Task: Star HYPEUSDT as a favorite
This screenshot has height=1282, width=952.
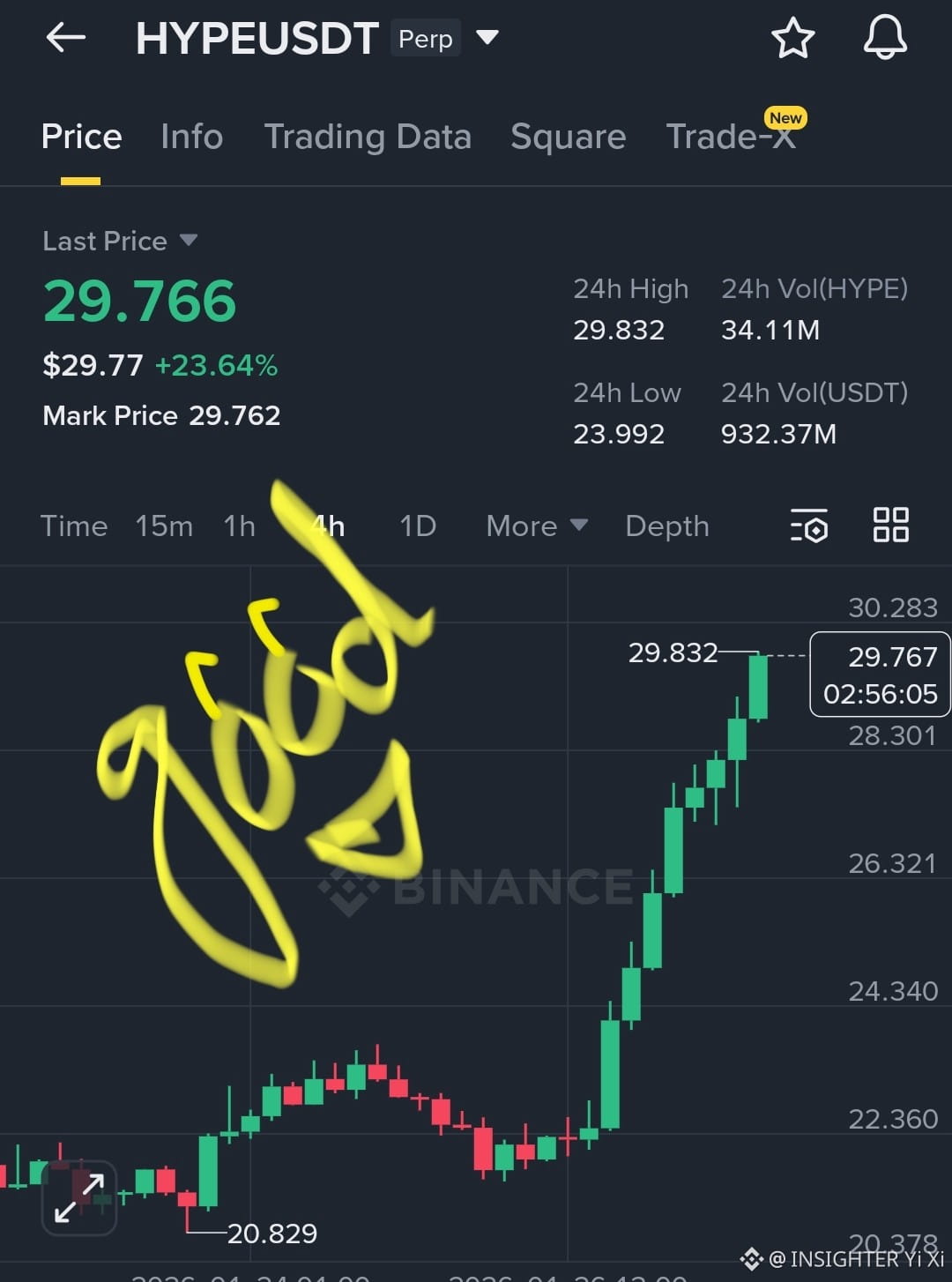Action: tap(792, 37)
